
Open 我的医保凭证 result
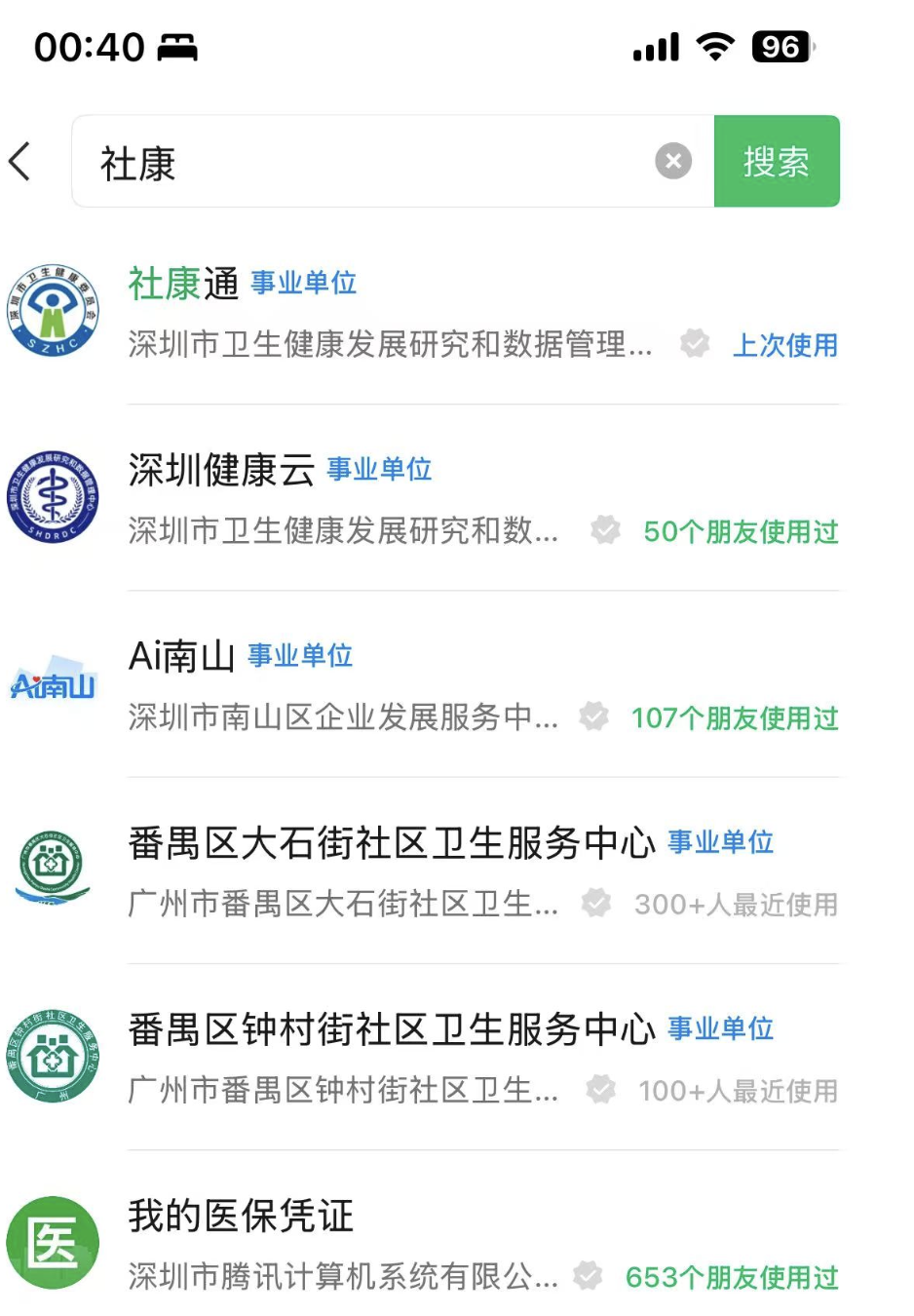coord(242,1216)
